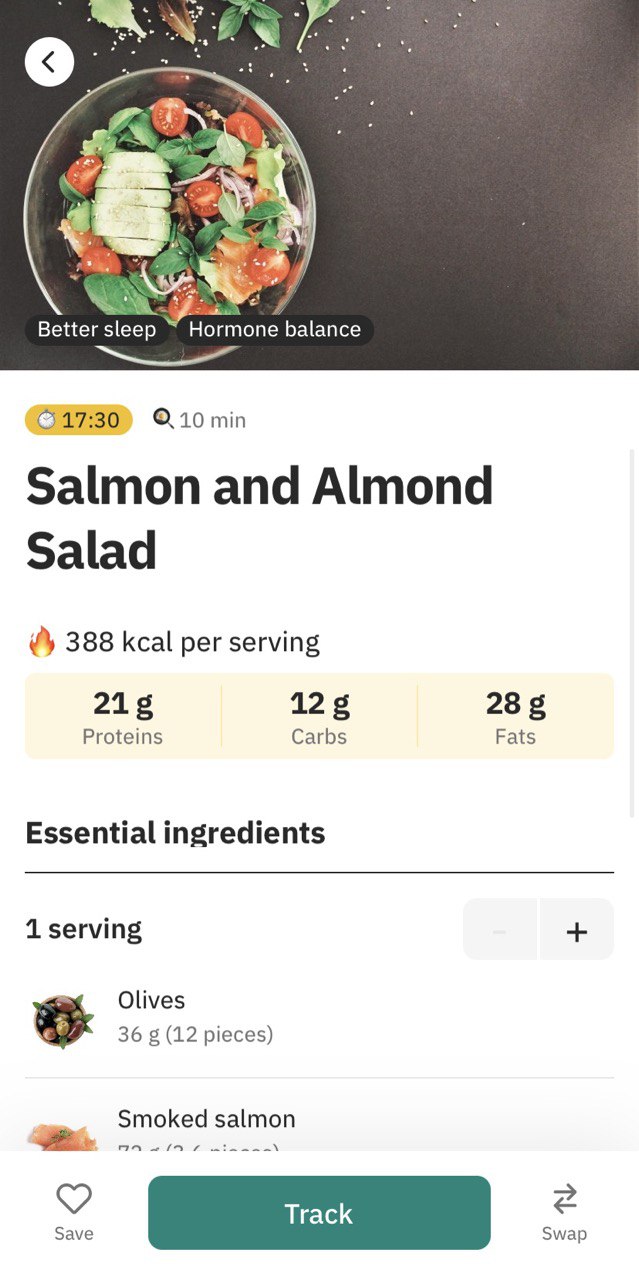639x1280 pixels.
Task: Tap the Better sleep tag
Action: [x=97, y=330]
